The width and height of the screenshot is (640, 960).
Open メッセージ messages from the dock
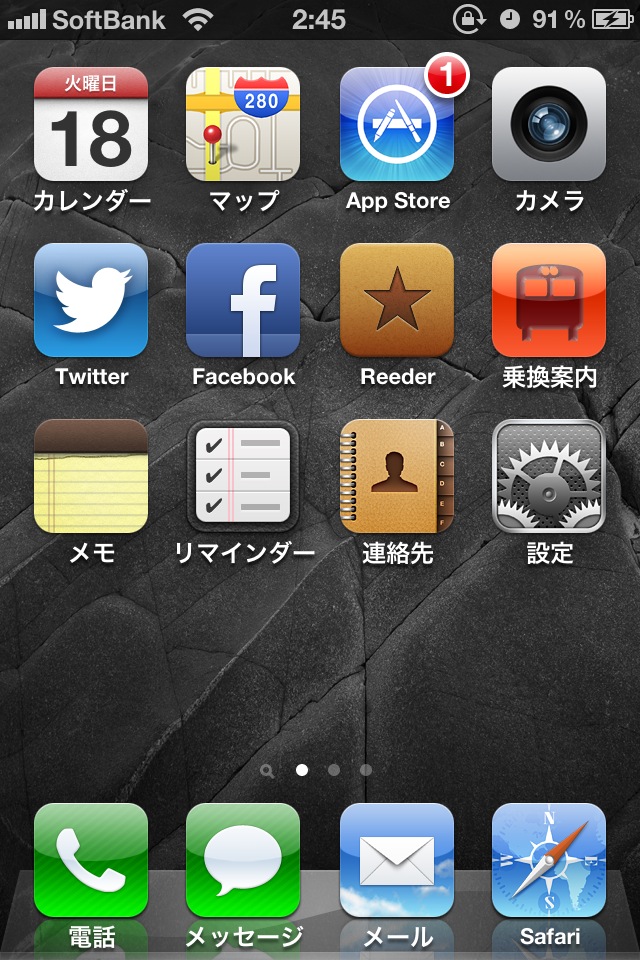pyautogui.click(x=243, y=860)
